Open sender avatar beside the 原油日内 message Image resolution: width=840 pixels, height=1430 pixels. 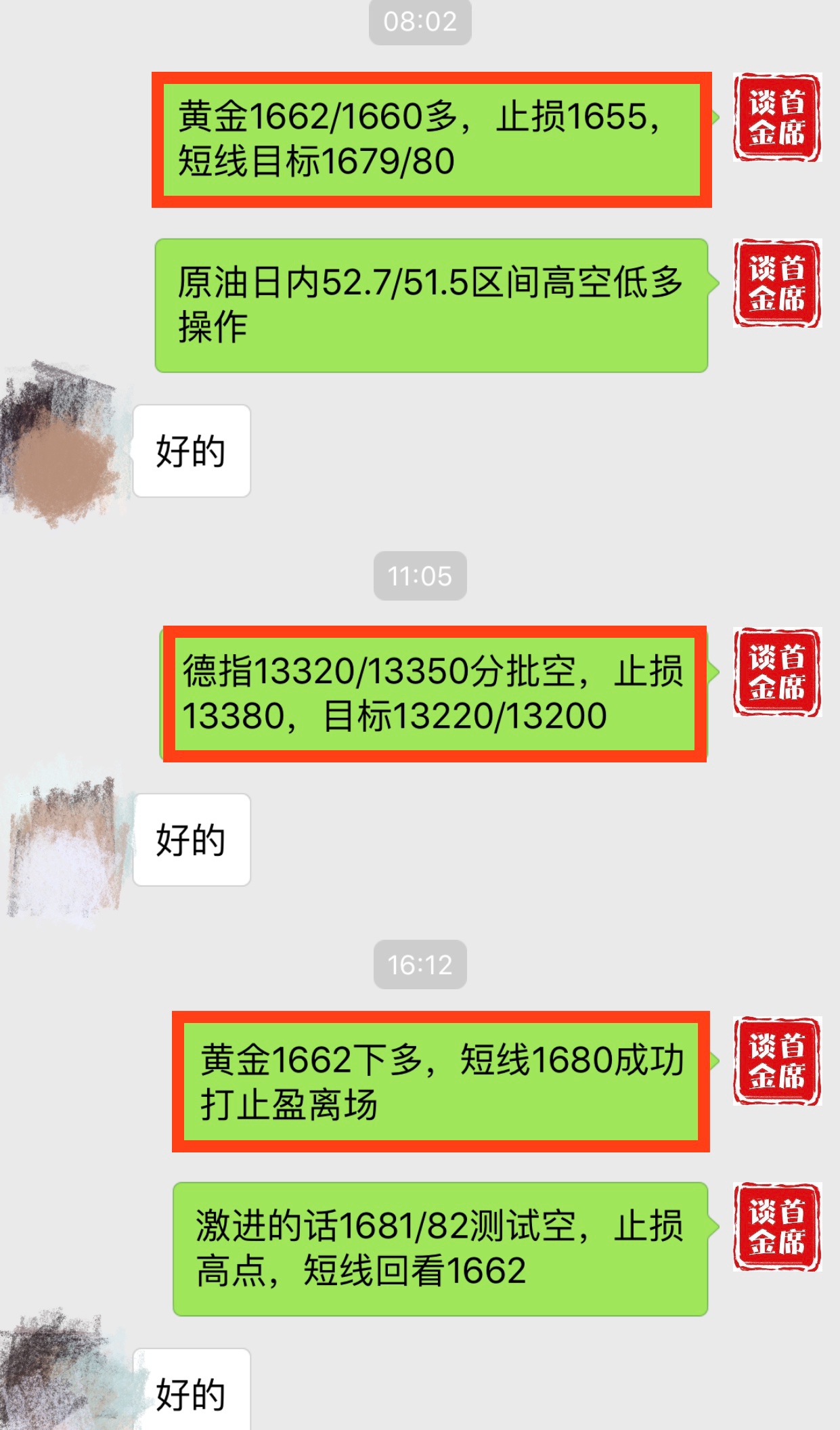(776, 283)
